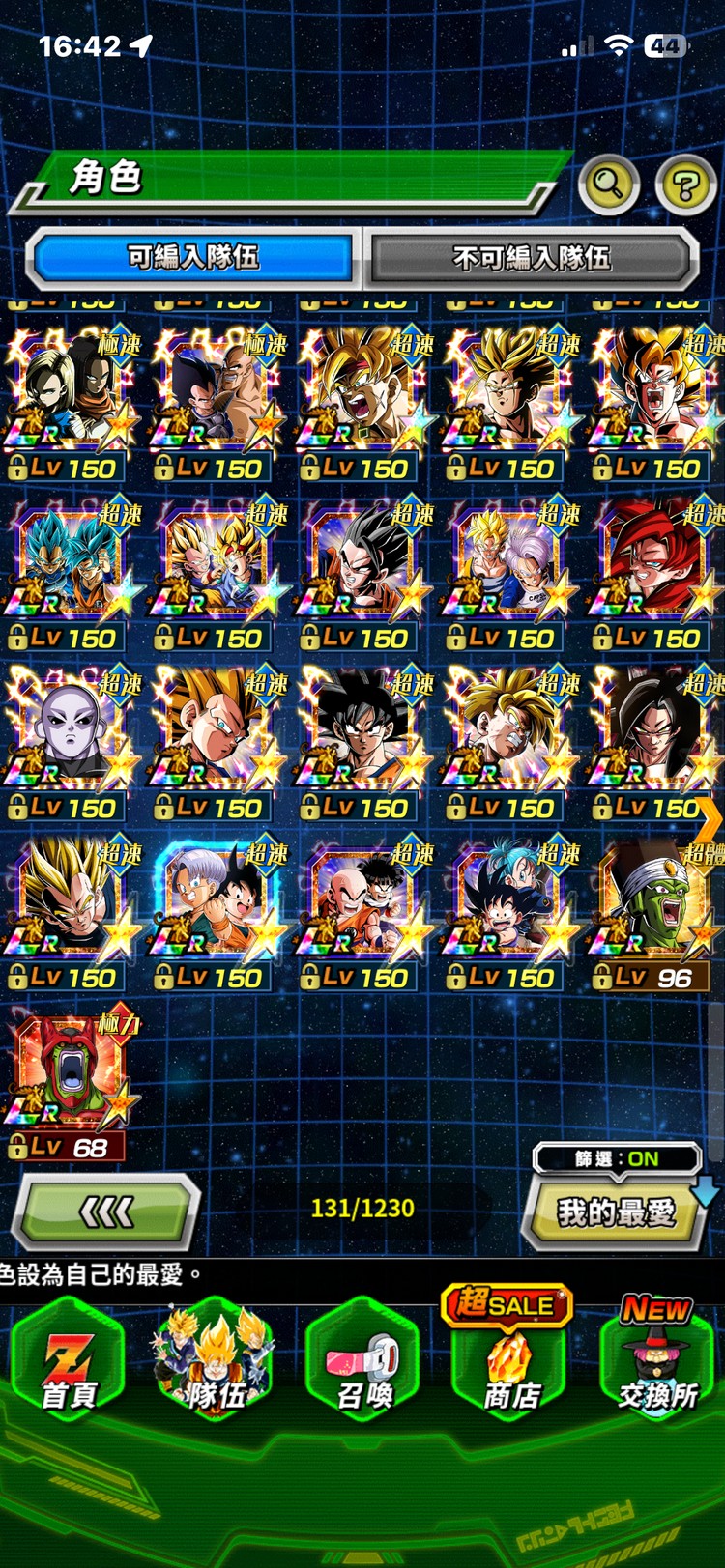Open the kid Goku and Bulma card
This screenshot has width=725, height=1568.
pos(509,908)
